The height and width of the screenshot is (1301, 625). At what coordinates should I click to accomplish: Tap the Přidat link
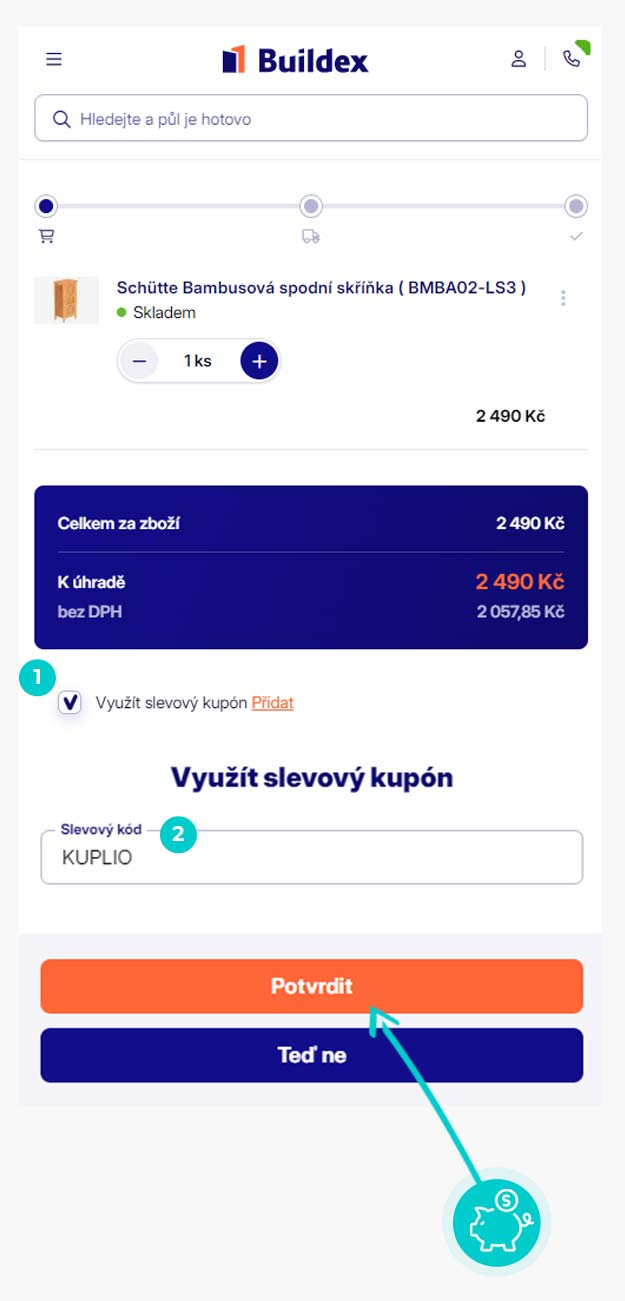pos(272,702)
